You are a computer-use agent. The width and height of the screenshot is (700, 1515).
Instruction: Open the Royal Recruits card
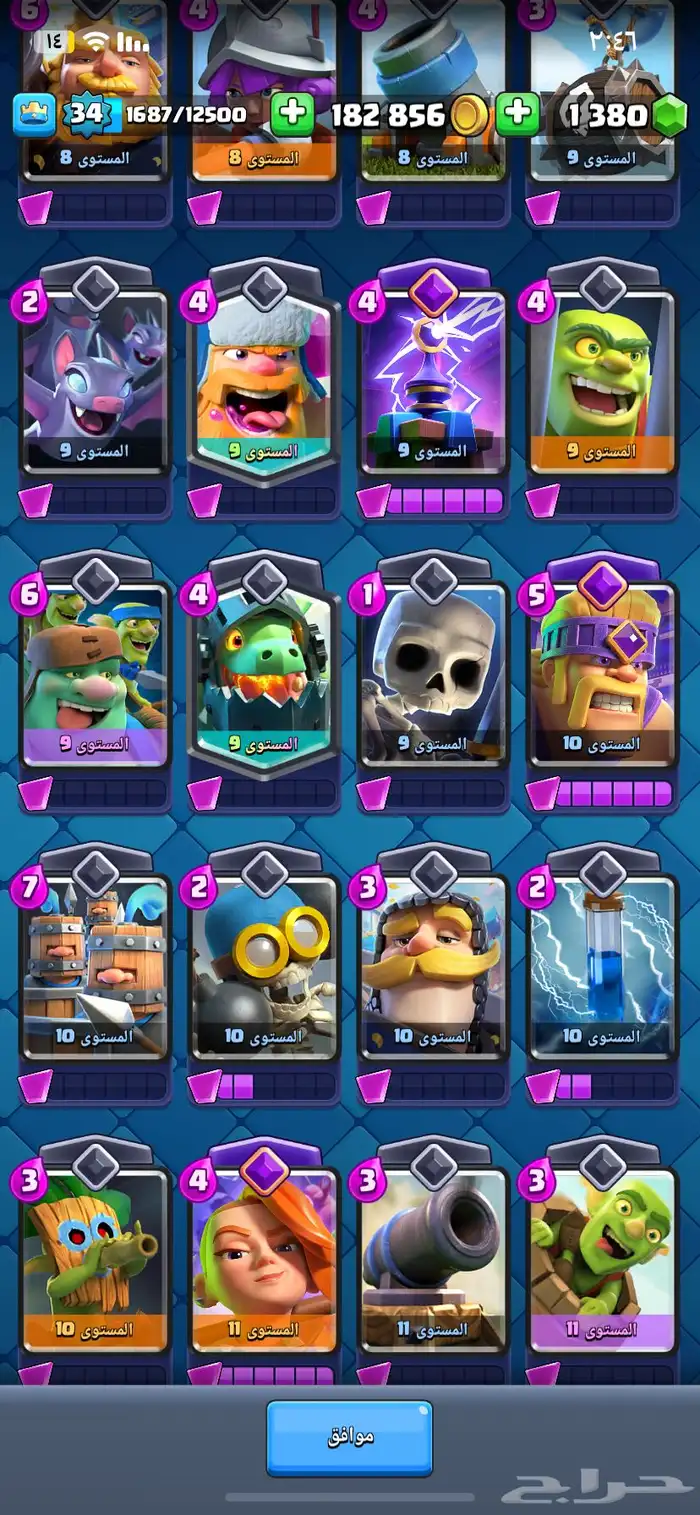[95, 967]
